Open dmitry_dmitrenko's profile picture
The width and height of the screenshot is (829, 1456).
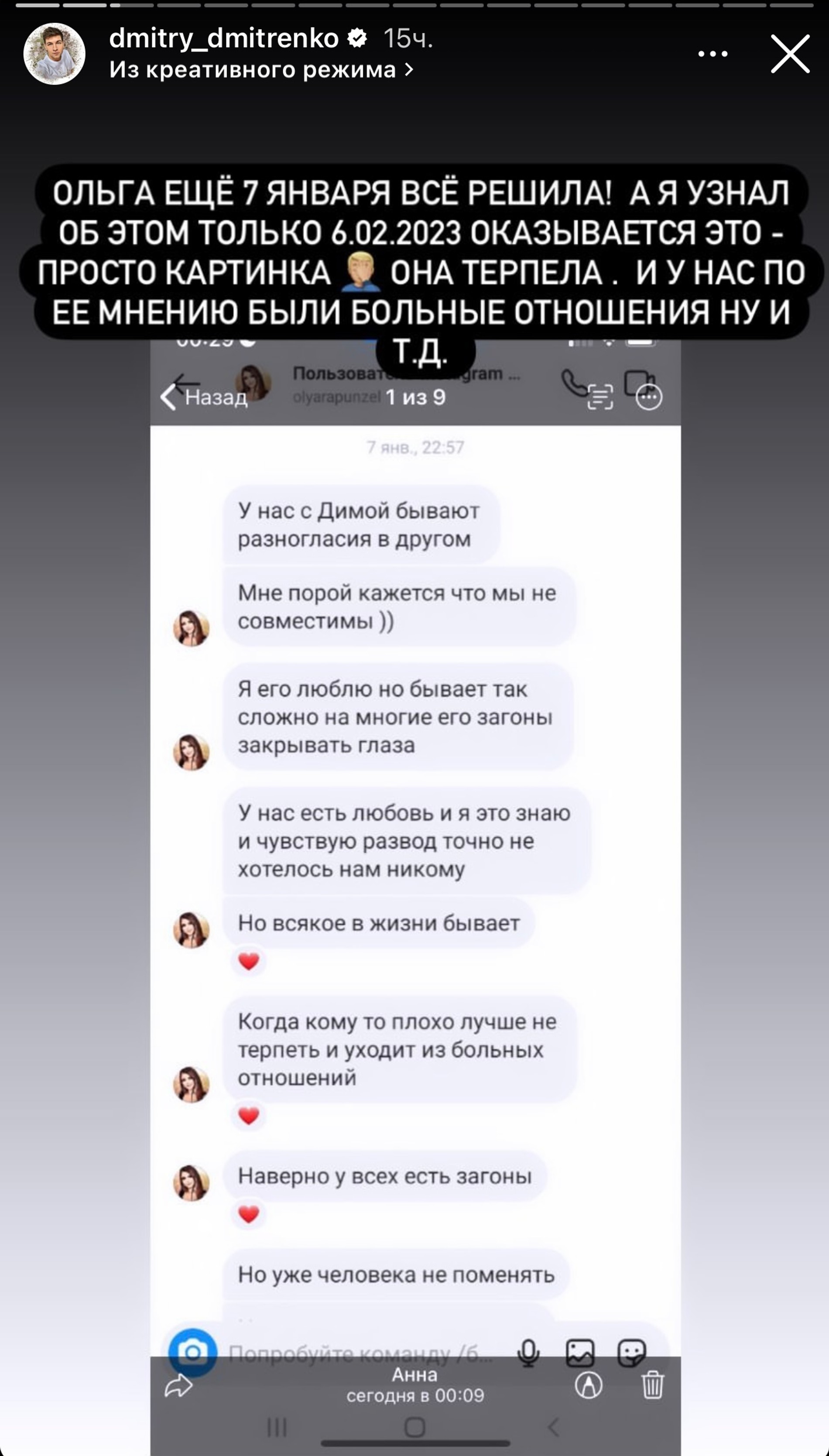[54, 54]
